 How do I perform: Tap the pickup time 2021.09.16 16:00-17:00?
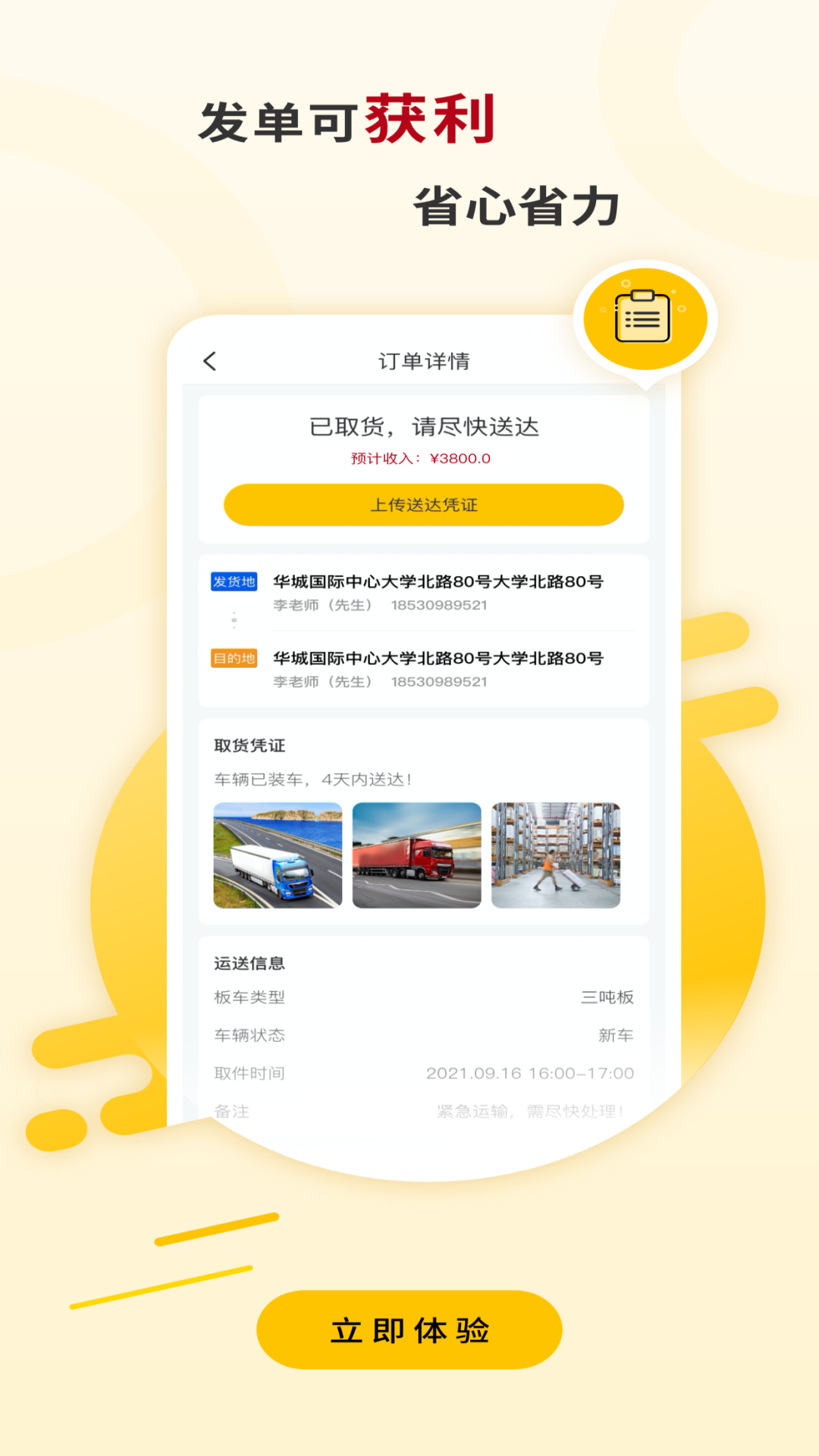[x=529, y=1073]
